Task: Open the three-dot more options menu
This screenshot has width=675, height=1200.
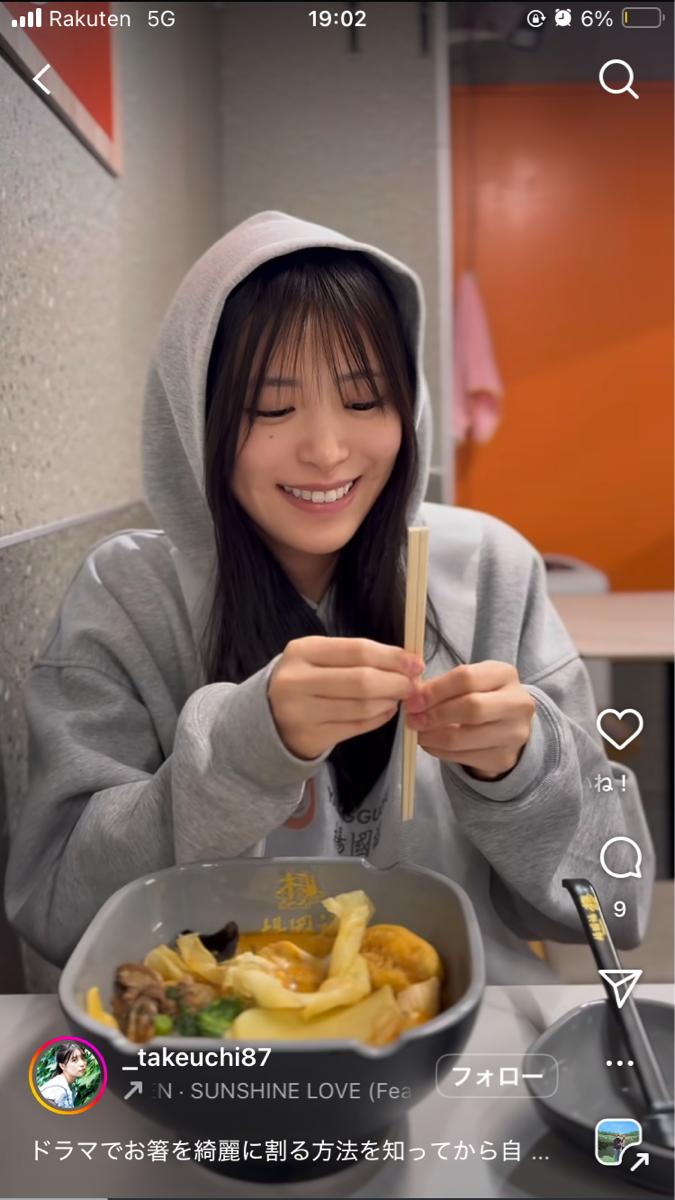Action: point(620,1063)
